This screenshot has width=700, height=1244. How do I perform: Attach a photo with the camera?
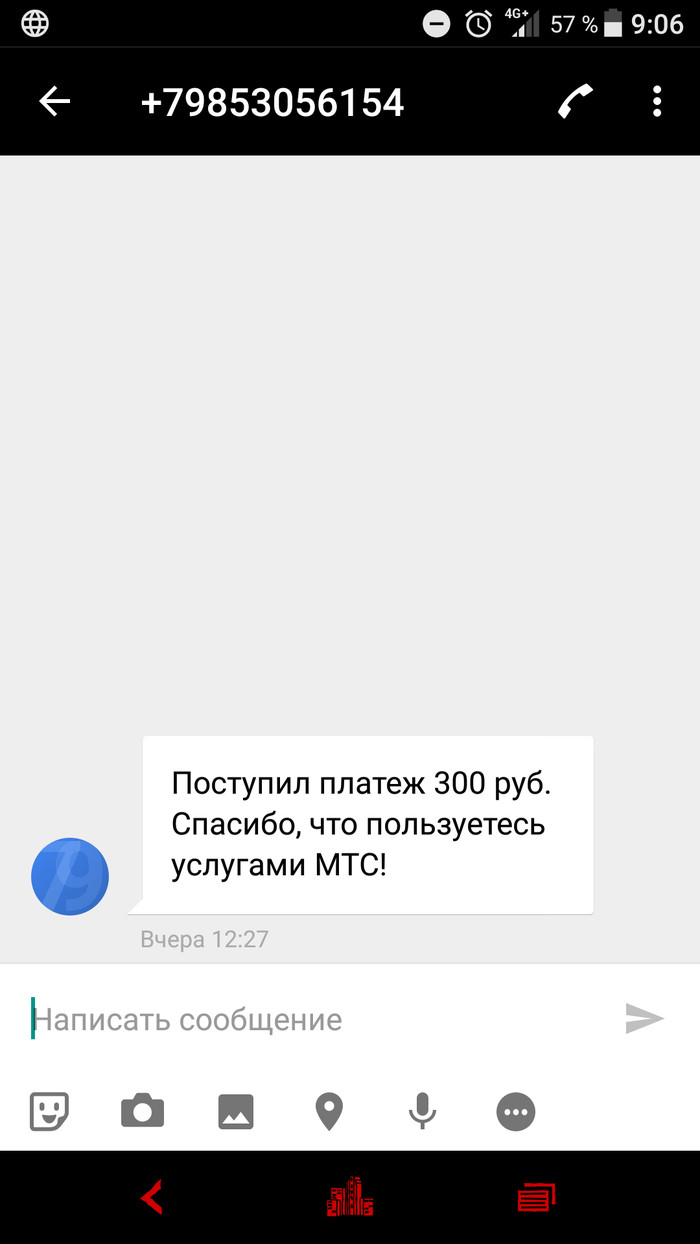tap(142, 1111)
